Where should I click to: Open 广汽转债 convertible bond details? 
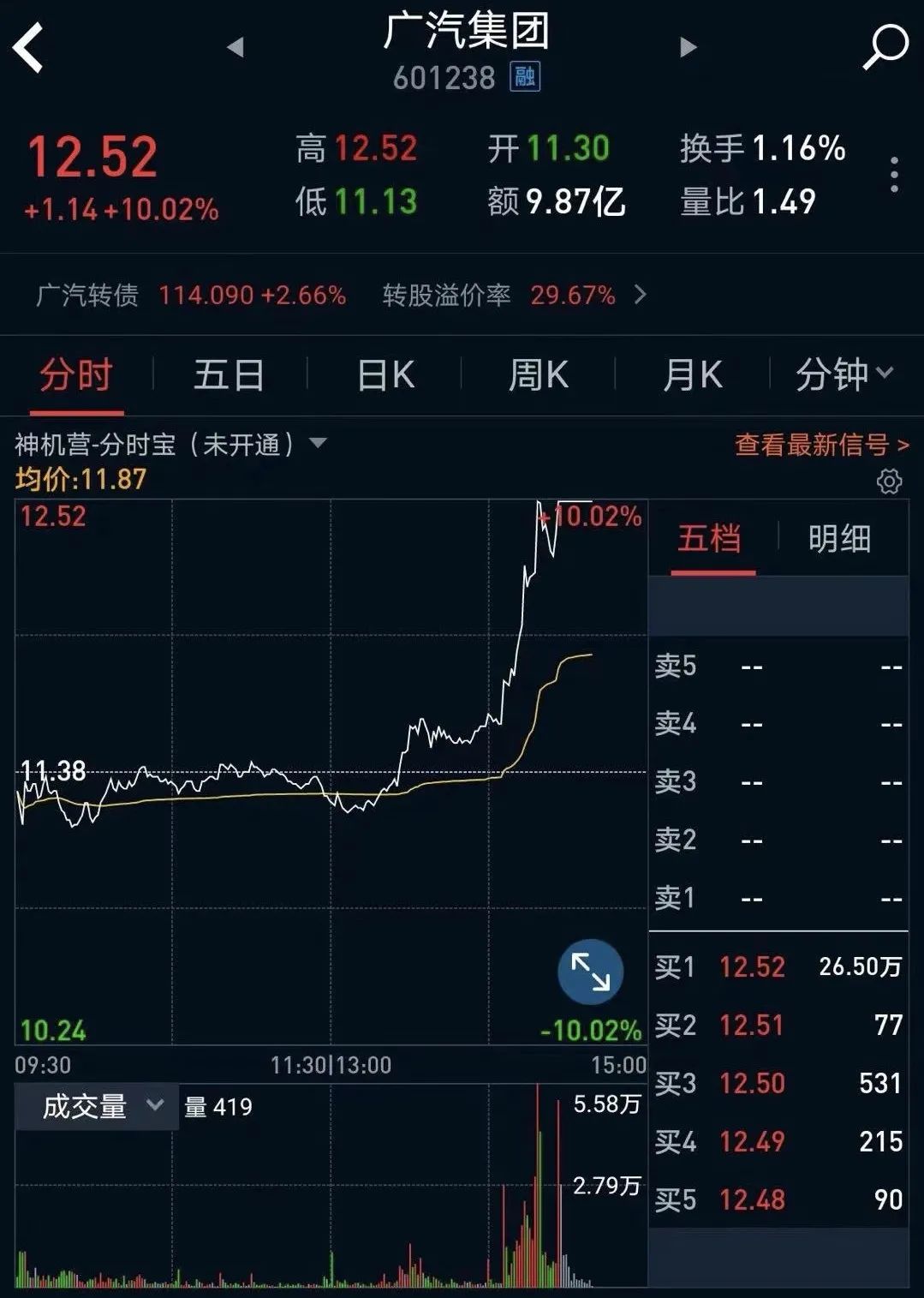341,296
